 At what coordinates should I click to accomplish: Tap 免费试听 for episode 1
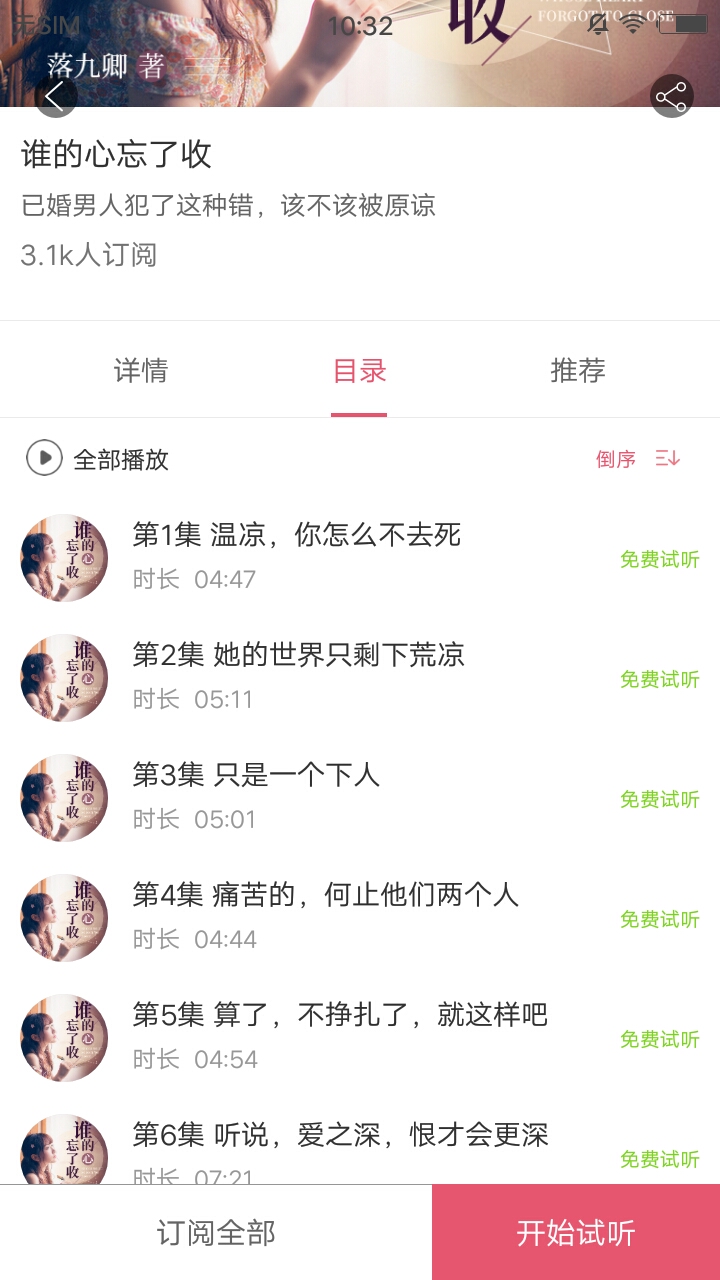pos(659,559)
